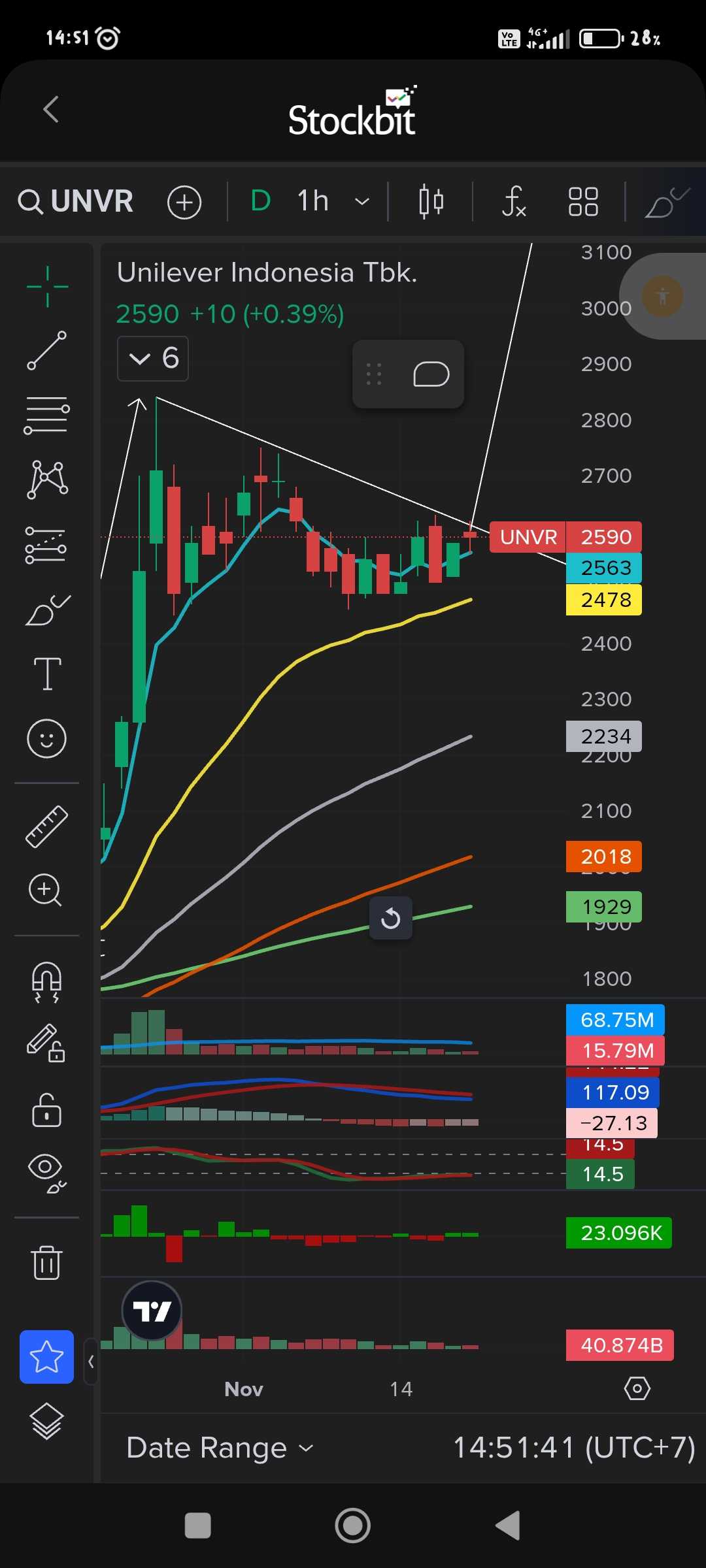
Task: Go back using the top arrow
Action: tap(51, 109)
